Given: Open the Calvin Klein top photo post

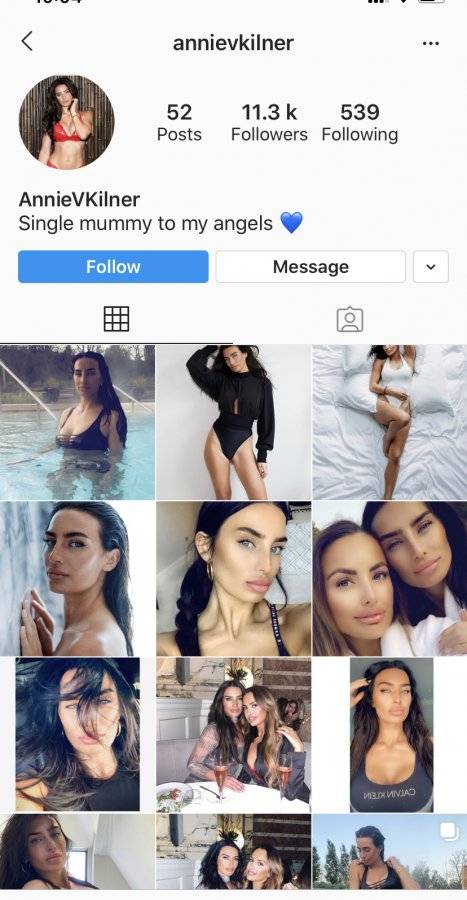Looking at the screenshot, I should (x=391, y=735).
